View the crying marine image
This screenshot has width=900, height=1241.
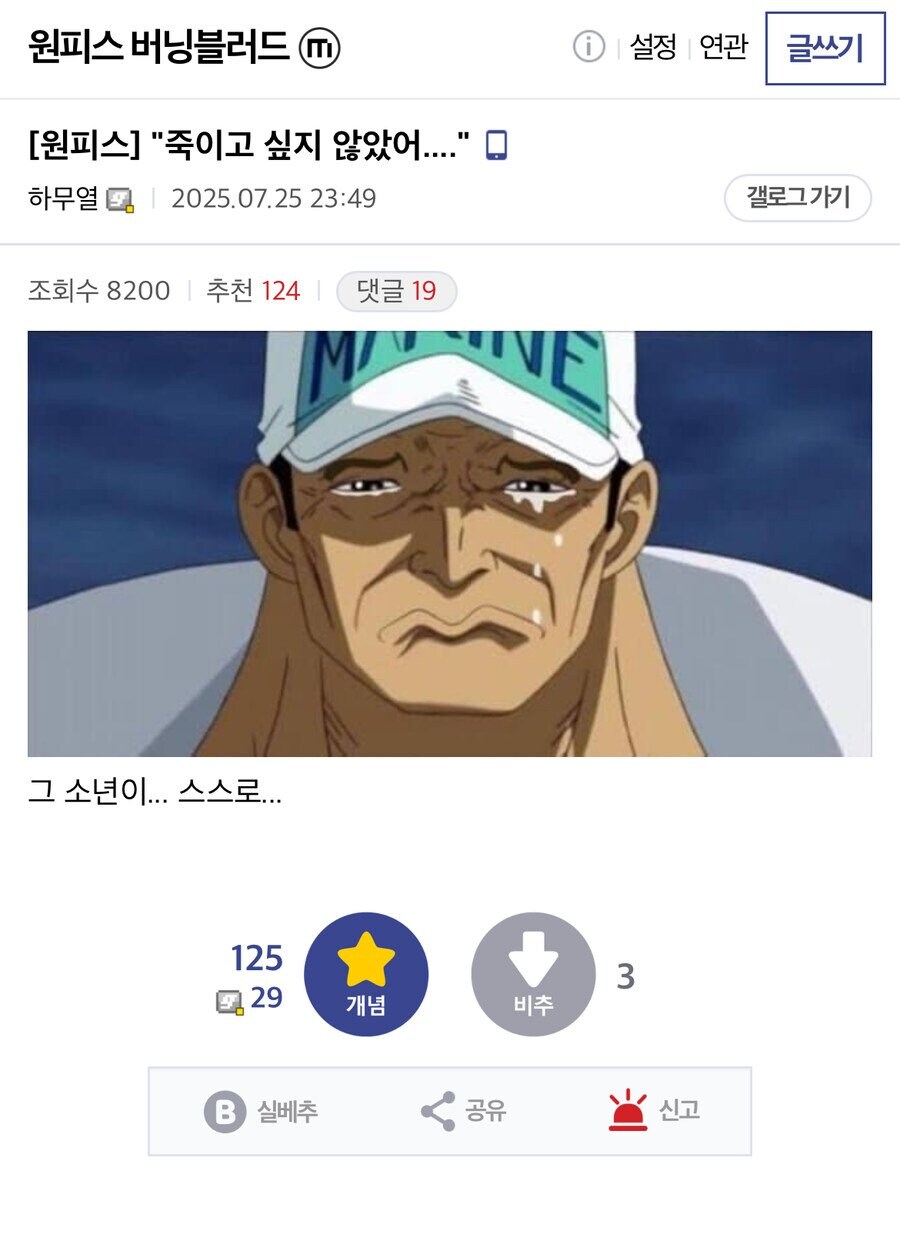pyautogui.click(x=450, y=543)
